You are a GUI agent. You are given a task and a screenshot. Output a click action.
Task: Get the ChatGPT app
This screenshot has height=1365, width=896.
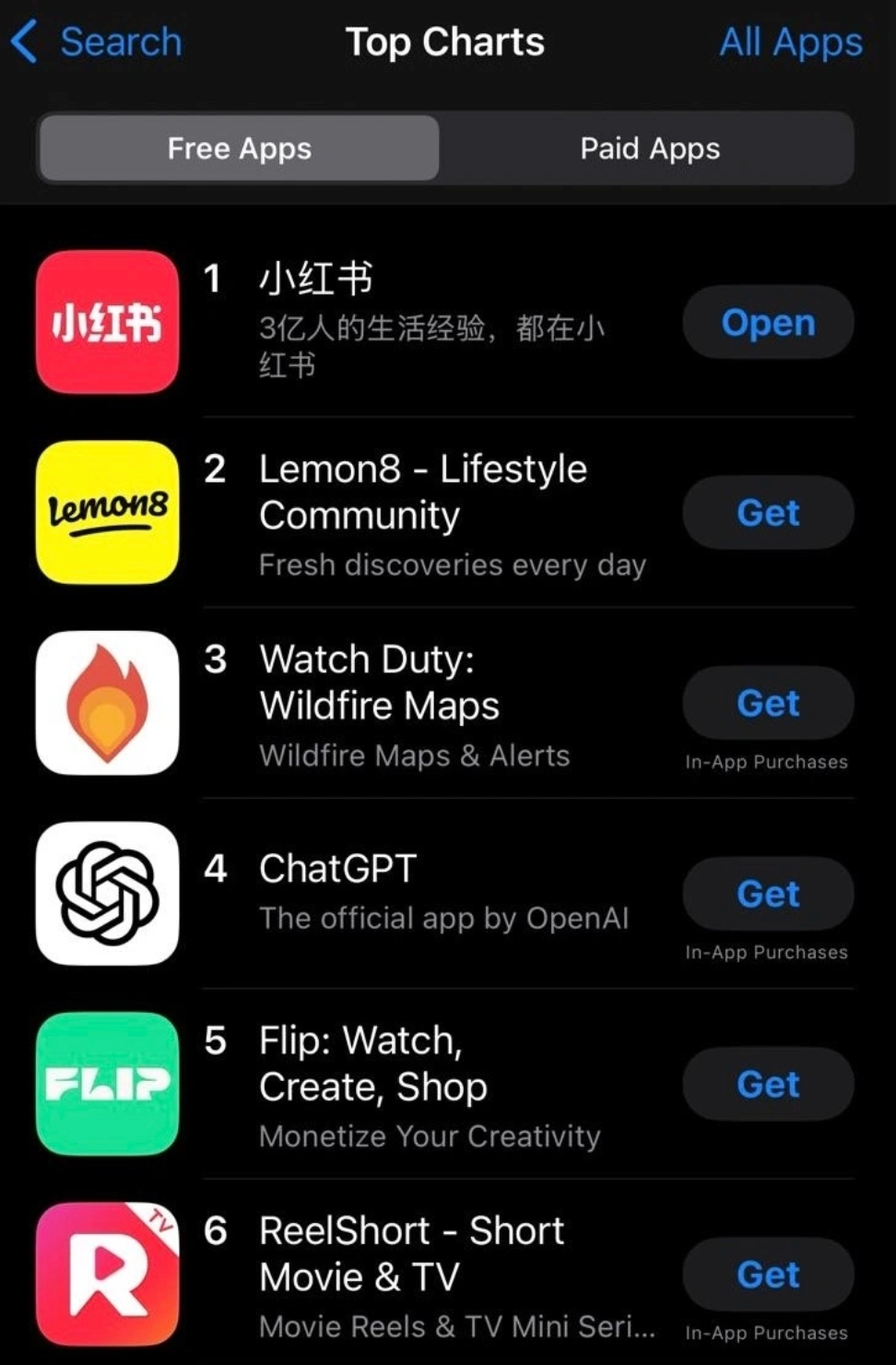(x=767, y=894)
